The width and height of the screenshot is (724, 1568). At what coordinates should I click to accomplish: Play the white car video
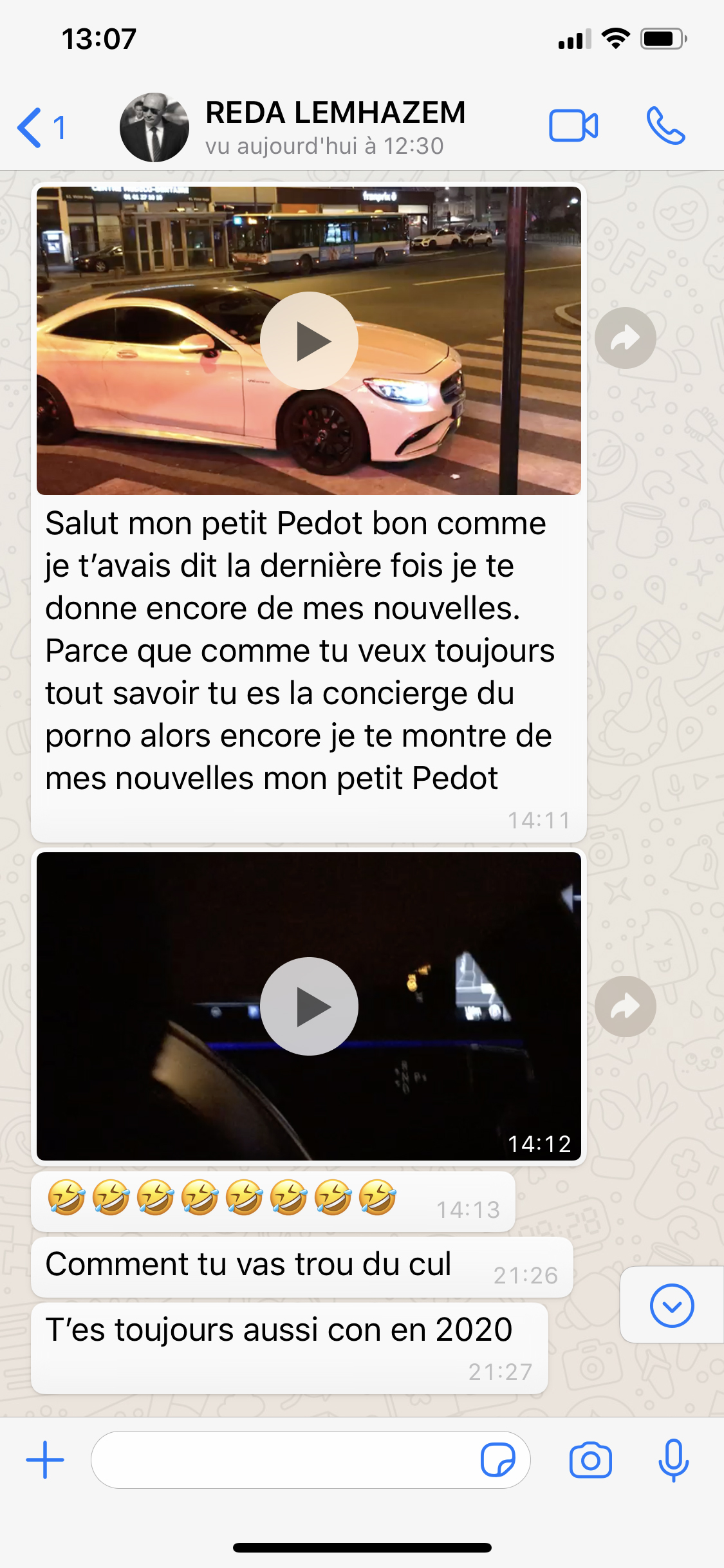(x=309, y=341)
